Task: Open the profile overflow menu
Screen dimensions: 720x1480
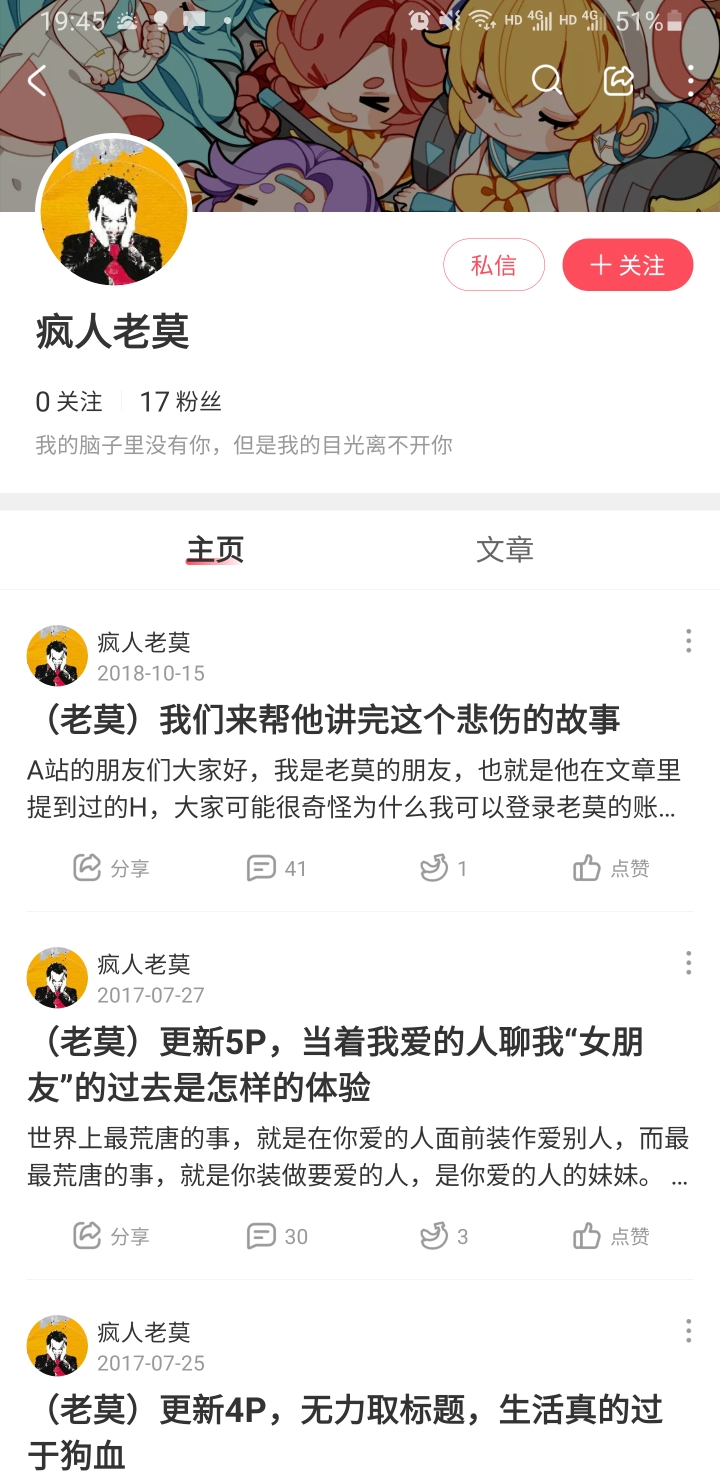Action: (690, 81)
